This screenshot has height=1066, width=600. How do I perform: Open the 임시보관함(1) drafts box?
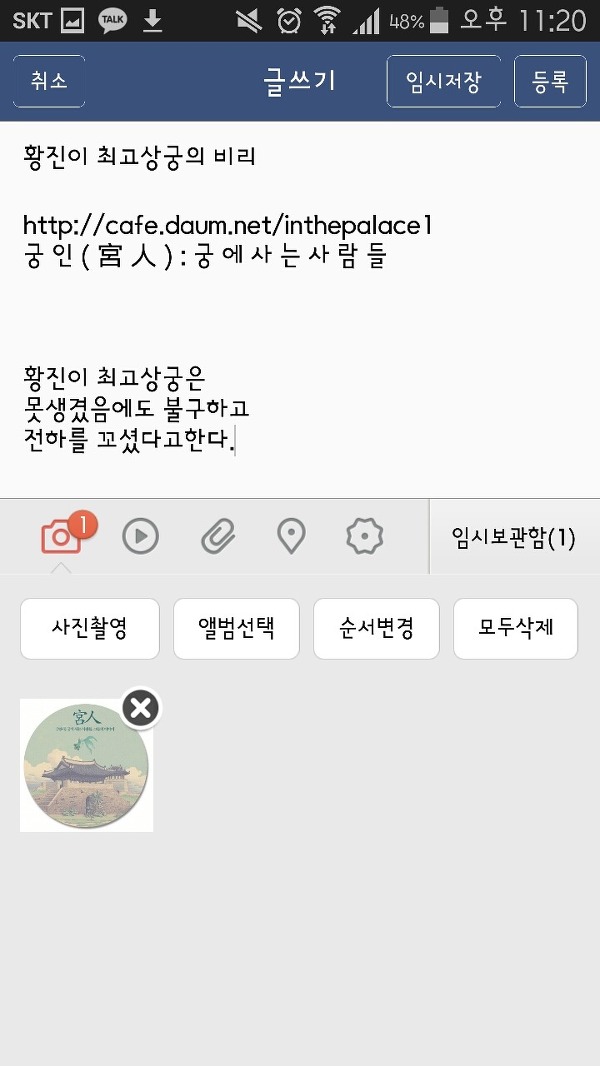coord(514,537)
